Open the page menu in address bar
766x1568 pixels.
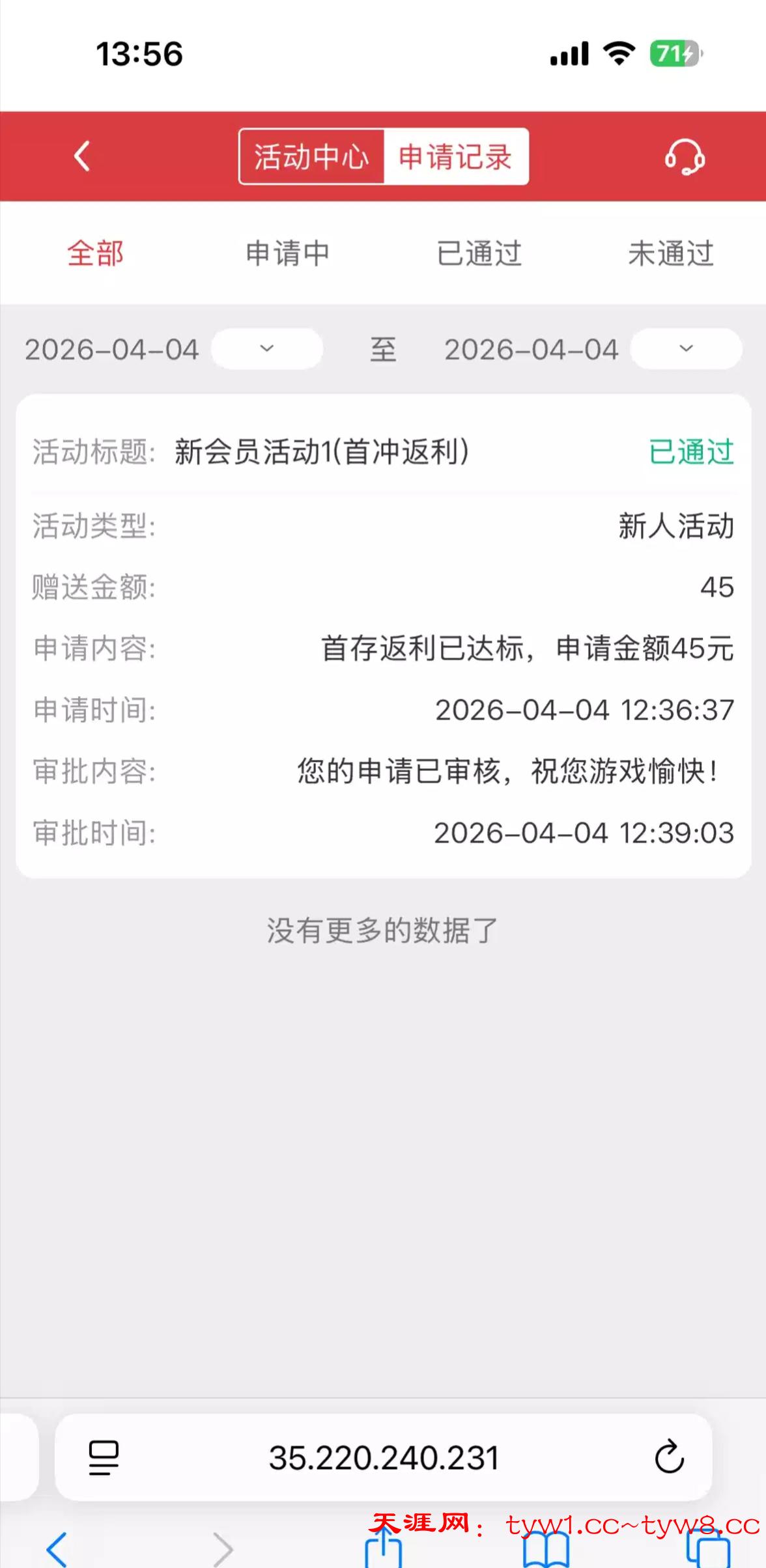[x=104, y=1457]
